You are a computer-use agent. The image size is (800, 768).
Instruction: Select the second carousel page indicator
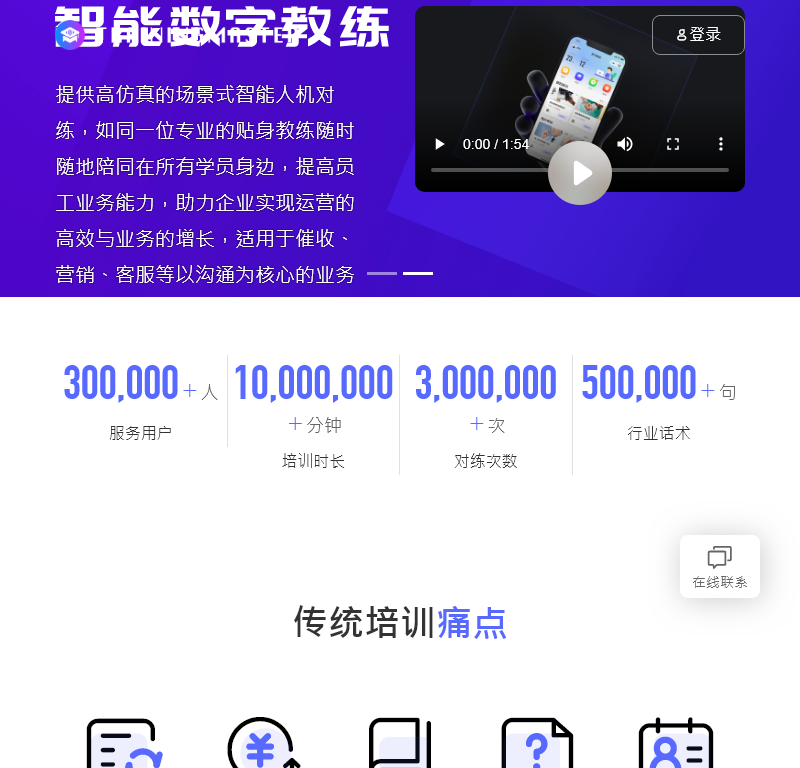click(x=418, y=273)
